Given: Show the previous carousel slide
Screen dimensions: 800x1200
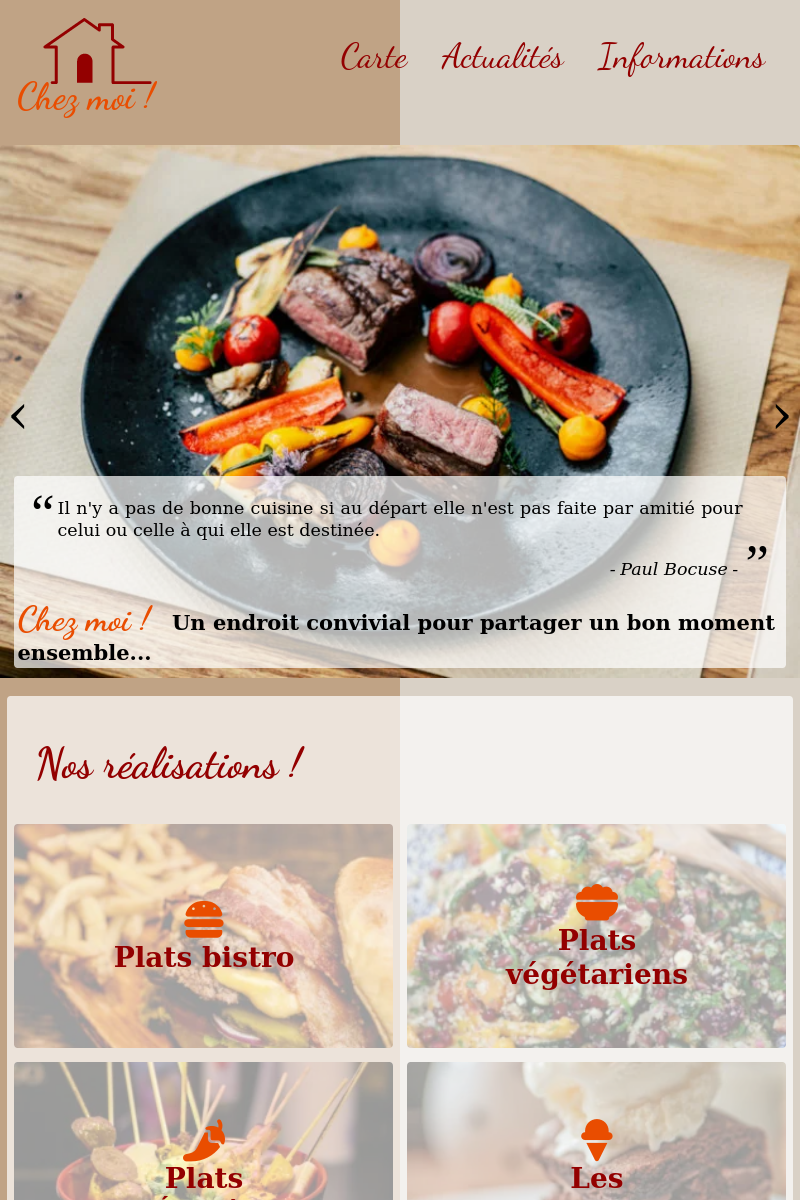Looking at the screenshot, I should coord(18,417).
